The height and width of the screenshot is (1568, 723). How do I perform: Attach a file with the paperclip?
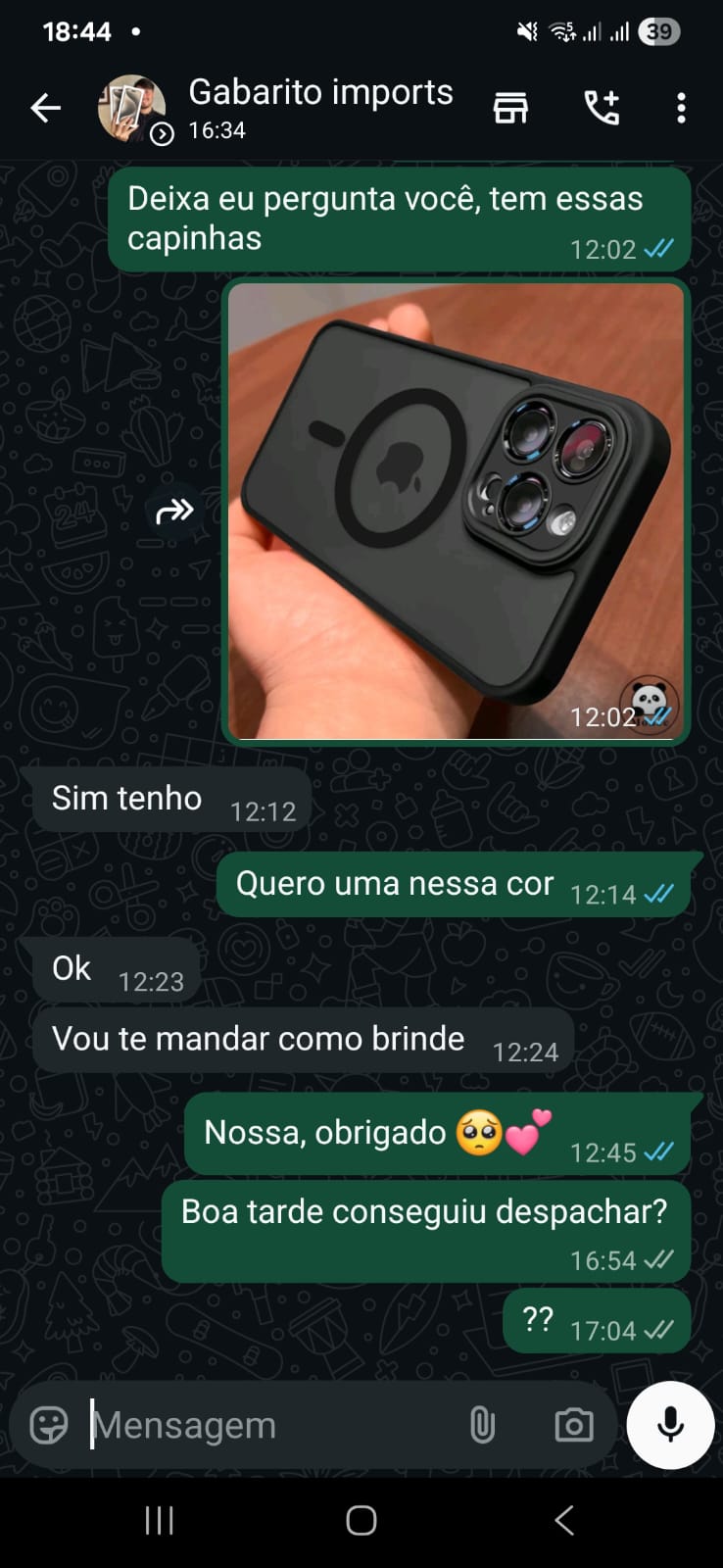point(482,1425)
